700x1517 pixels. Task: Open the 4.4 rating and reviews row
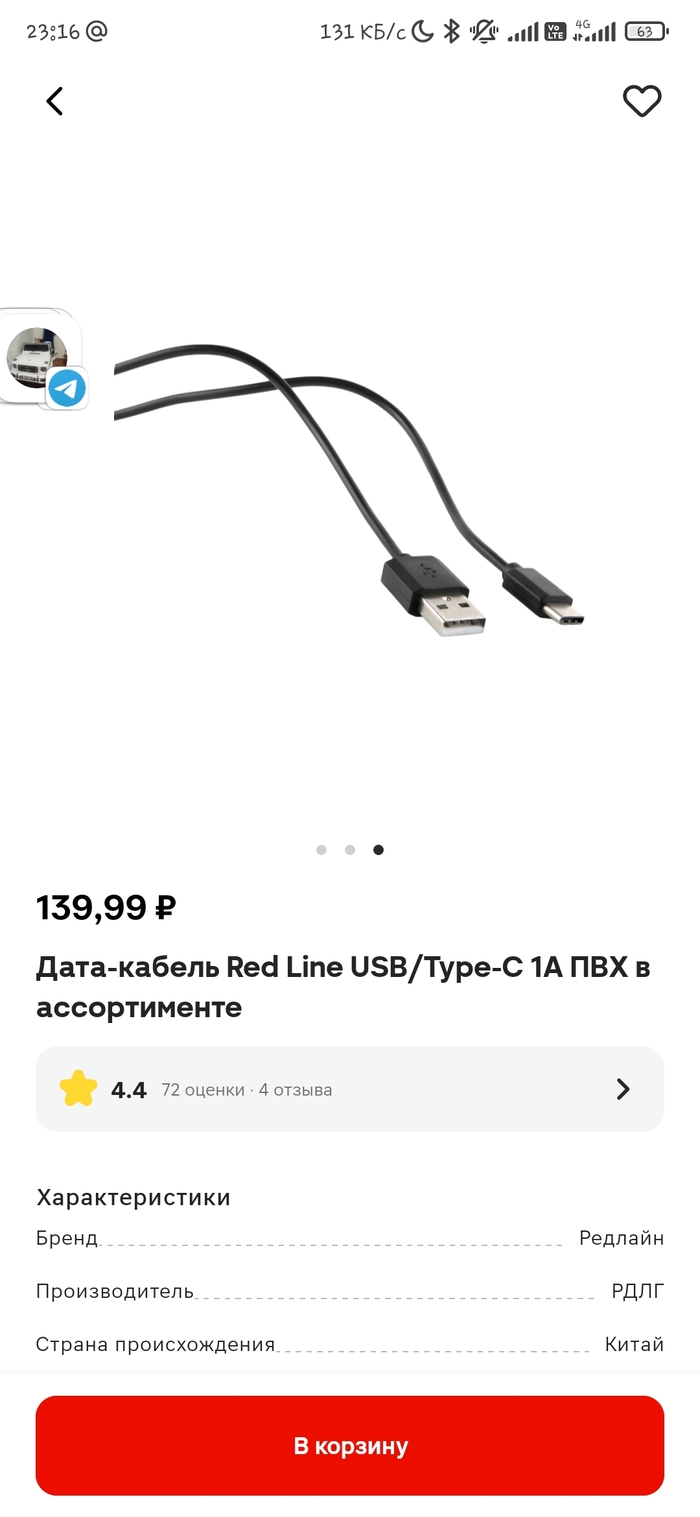pos(350,1089)
